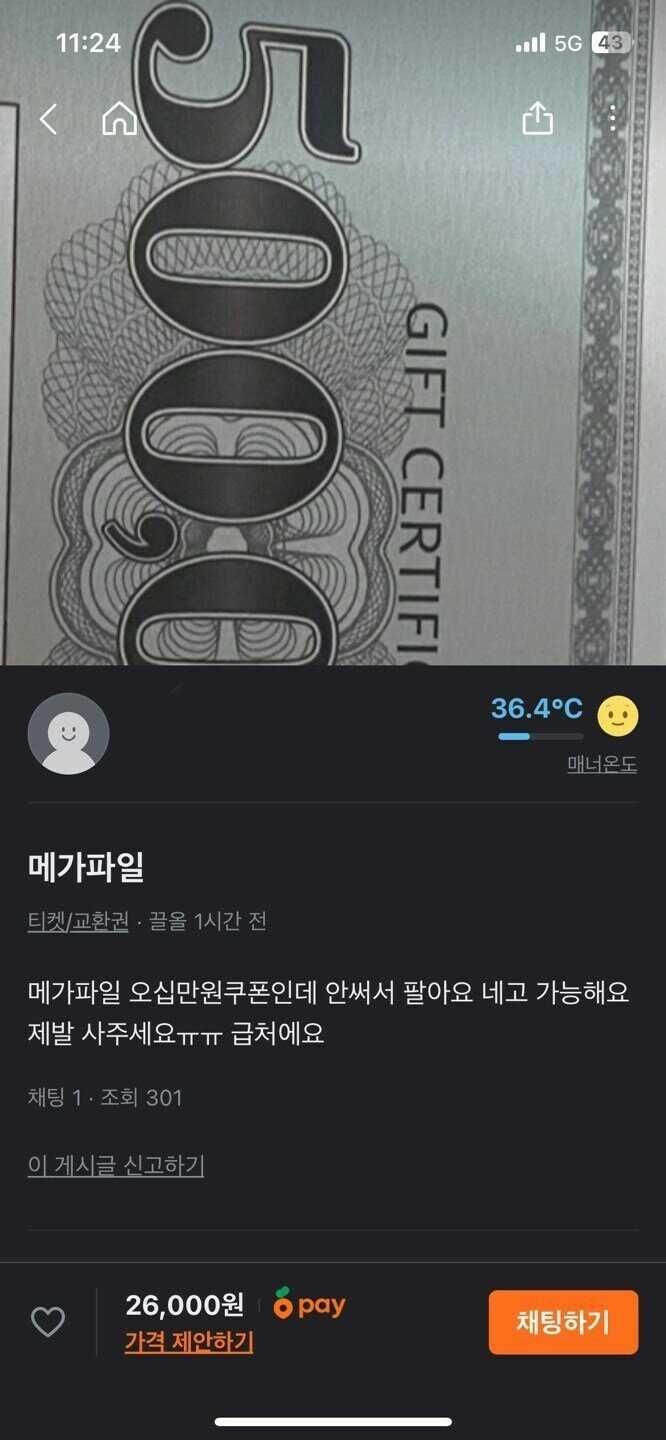Viewport: 666px width, 1440px height.
Task: Tap 이 게시글 신고하기 to report post
Action: click(x=116, y=1165)
